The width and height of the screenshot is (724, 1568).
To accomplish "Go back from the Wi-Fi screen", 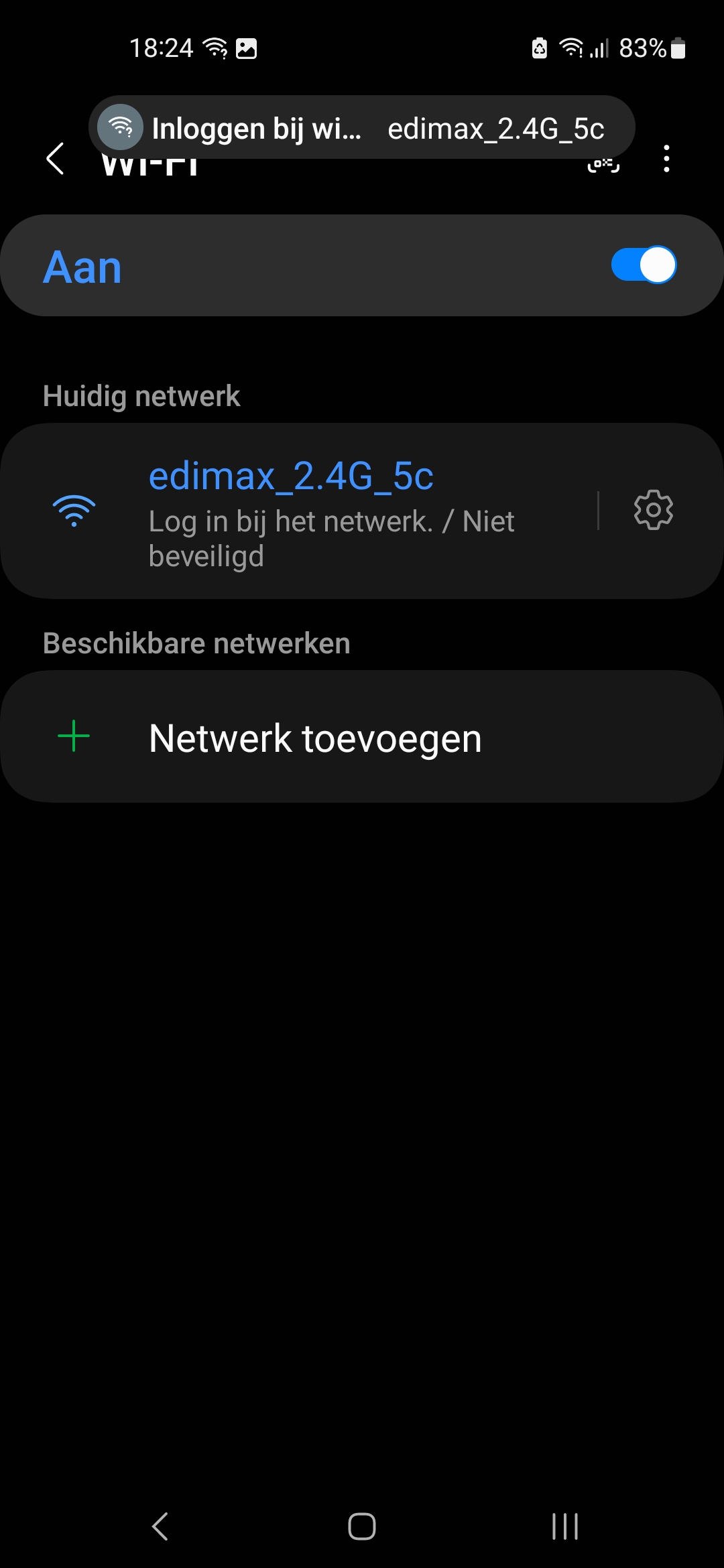I will click(55, 159).
